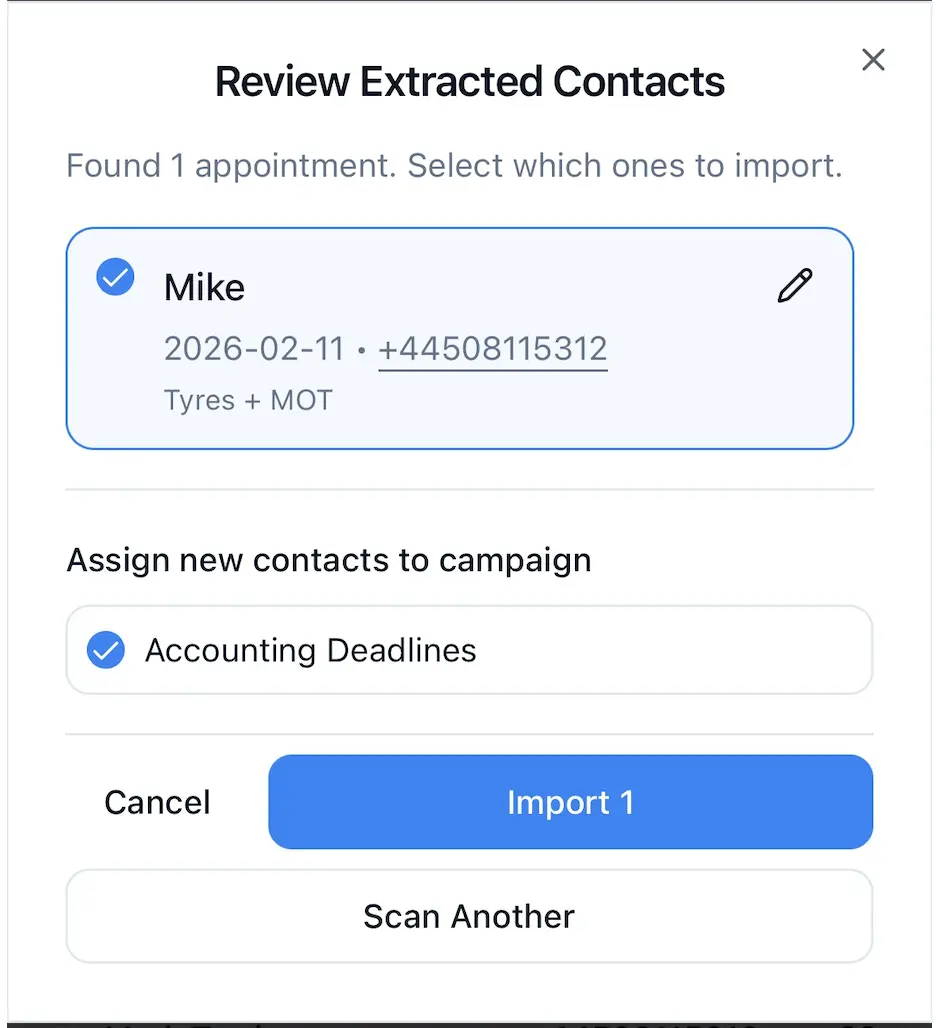Cancel the contact import
The width and height of the screenshot is (936, 1028).
[156, 802]
